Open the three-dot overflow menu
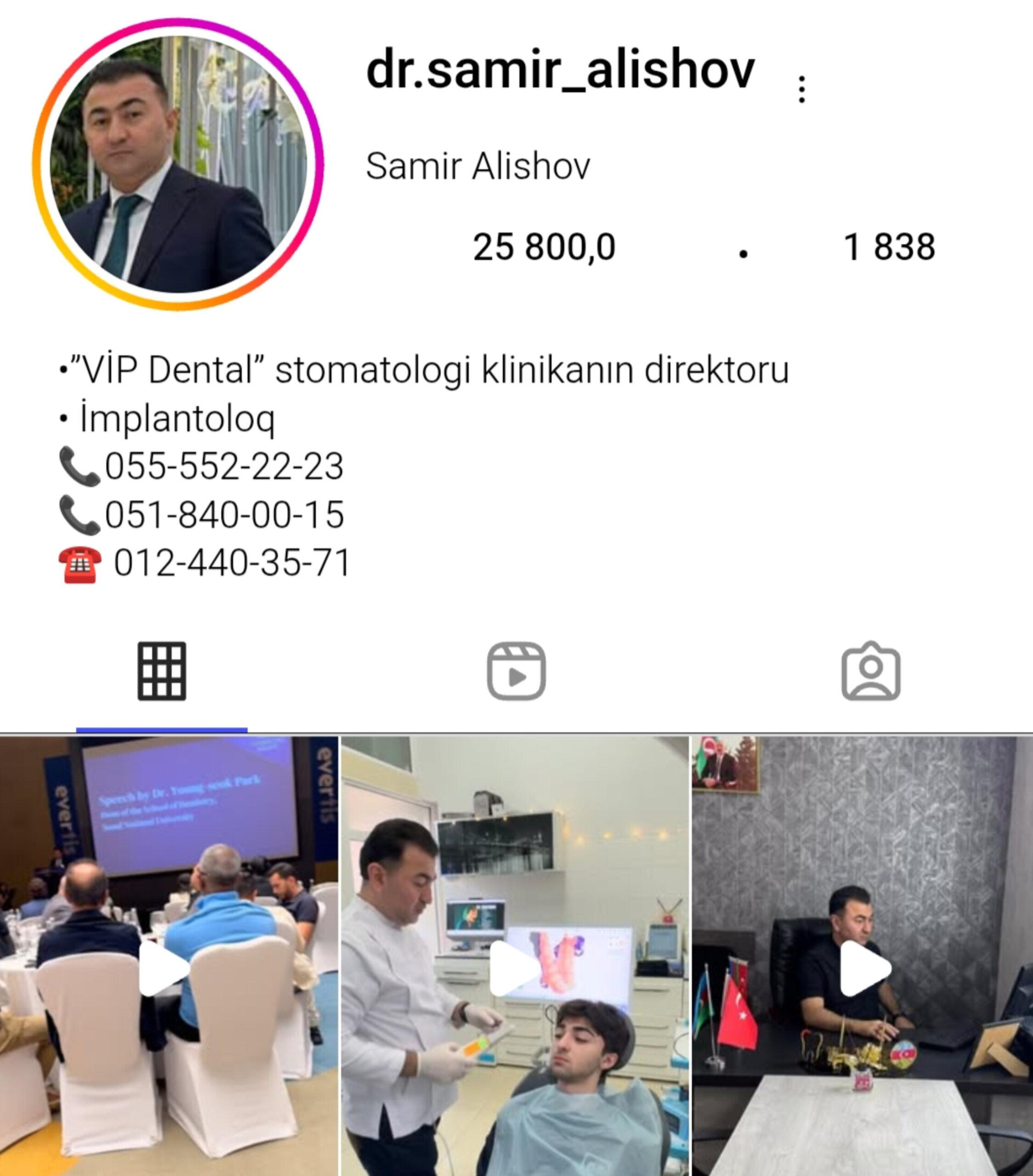 pos(801,89)
